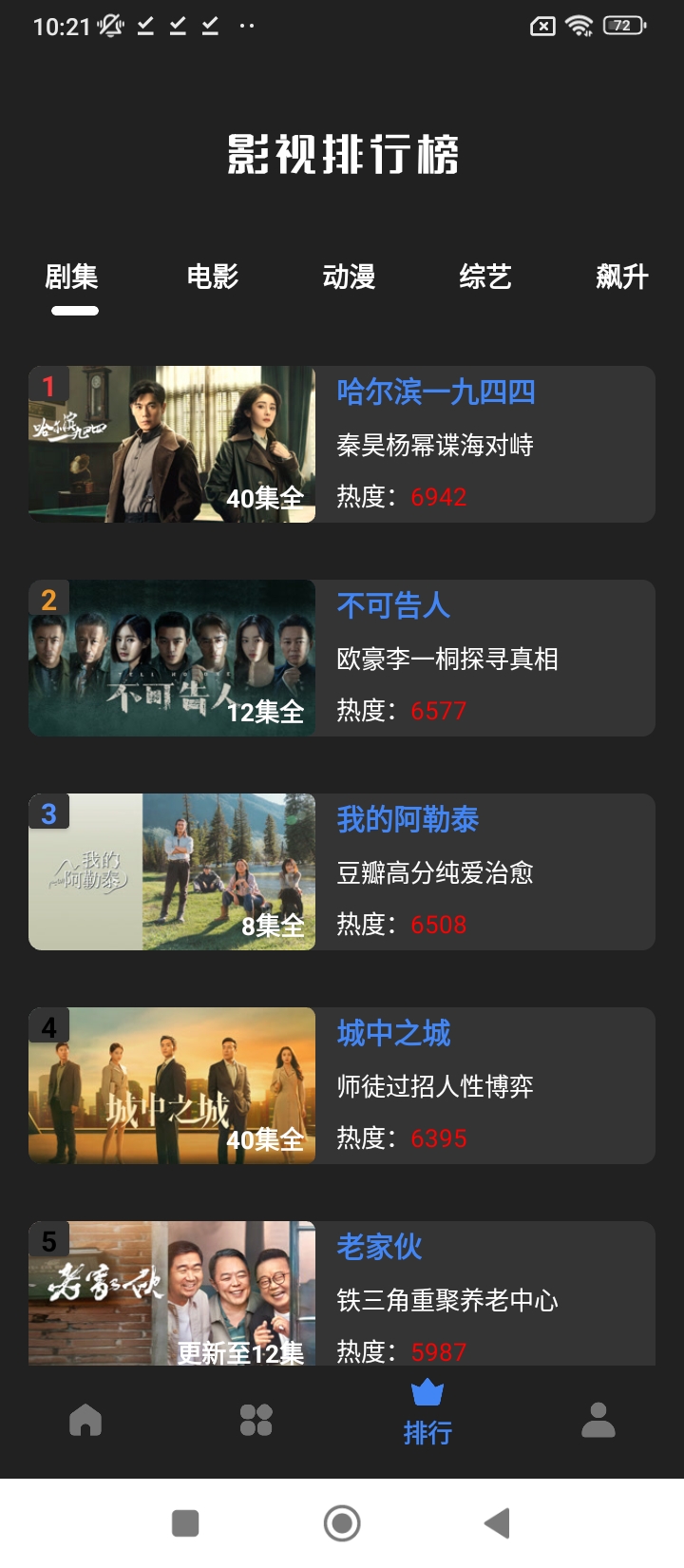Viewport: 684px width, 1568px height.
Task: View details for 我的阿勒泰
Action: tap(342, 872)
